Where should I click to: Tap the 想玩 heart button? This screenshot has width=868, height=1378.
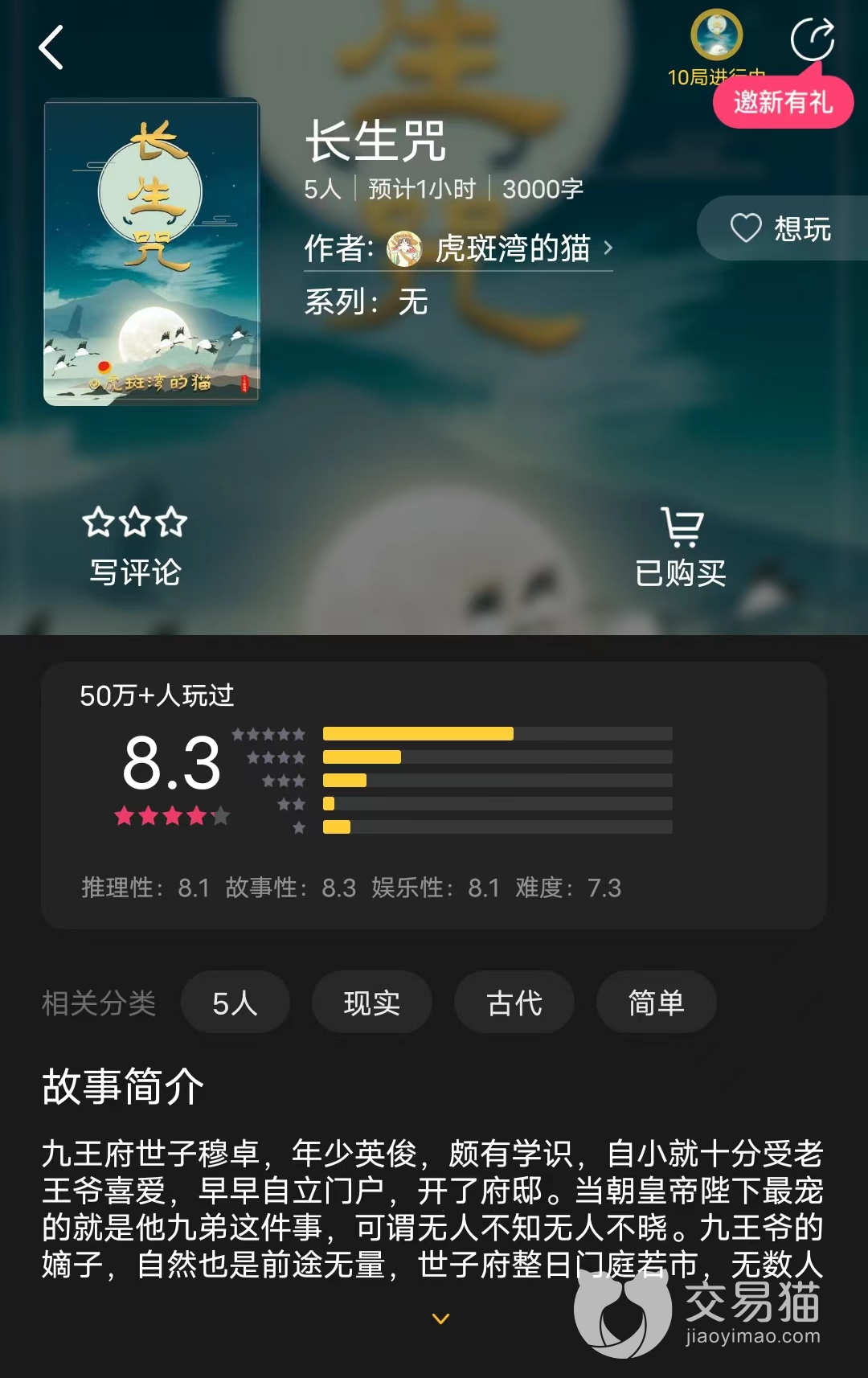pos(780,228)
